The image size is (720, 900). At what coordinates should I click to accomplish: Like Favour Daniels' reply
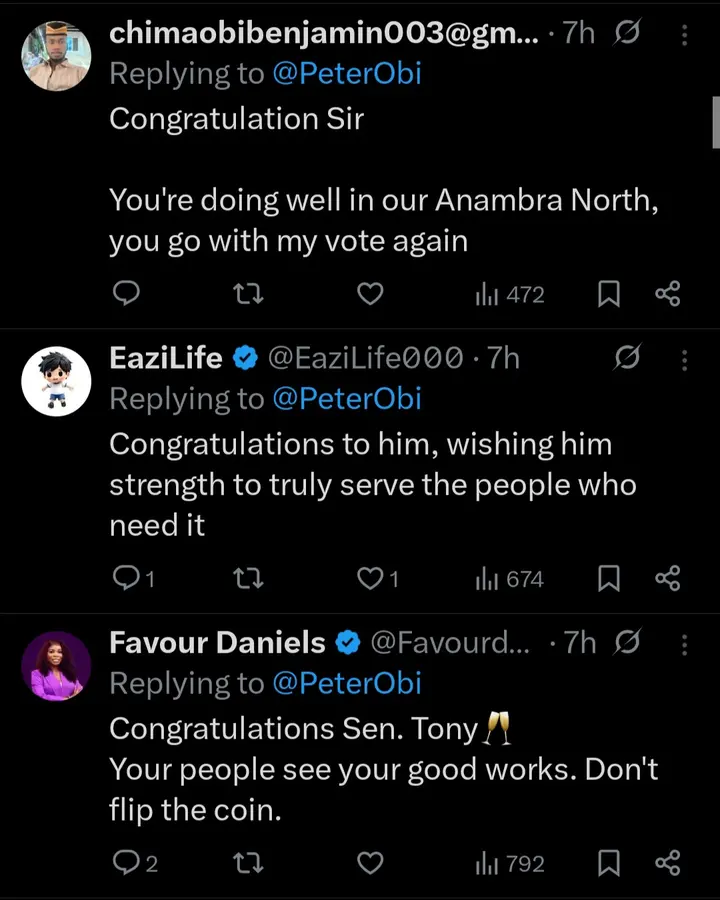[370, 863]
